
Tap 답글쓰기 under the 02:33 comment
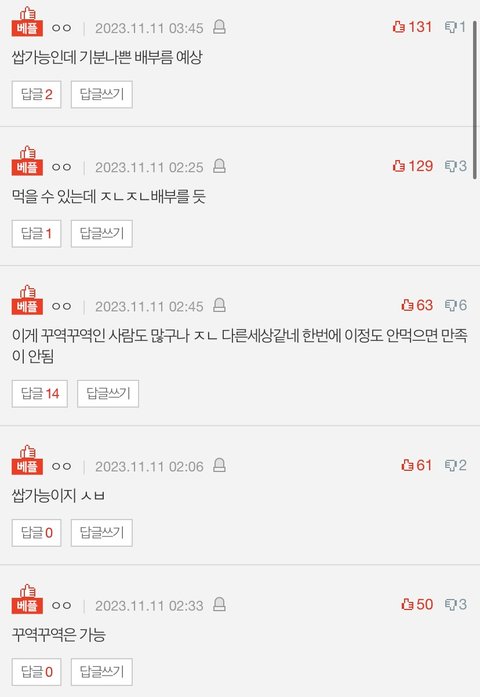[x=102, y=672]
